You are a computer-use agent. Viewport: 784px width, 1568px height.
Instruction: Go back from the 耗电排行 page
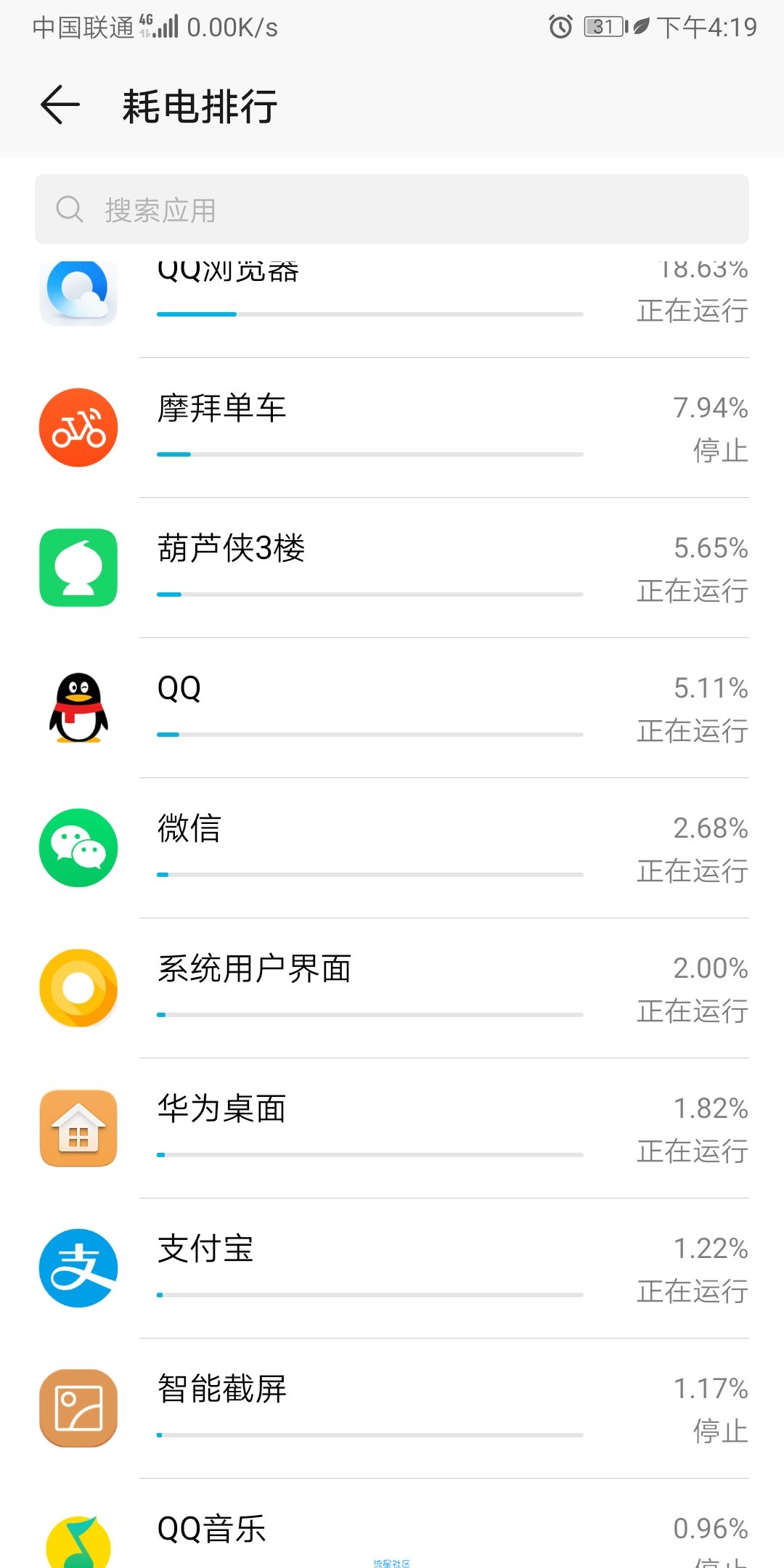(60, 105)
